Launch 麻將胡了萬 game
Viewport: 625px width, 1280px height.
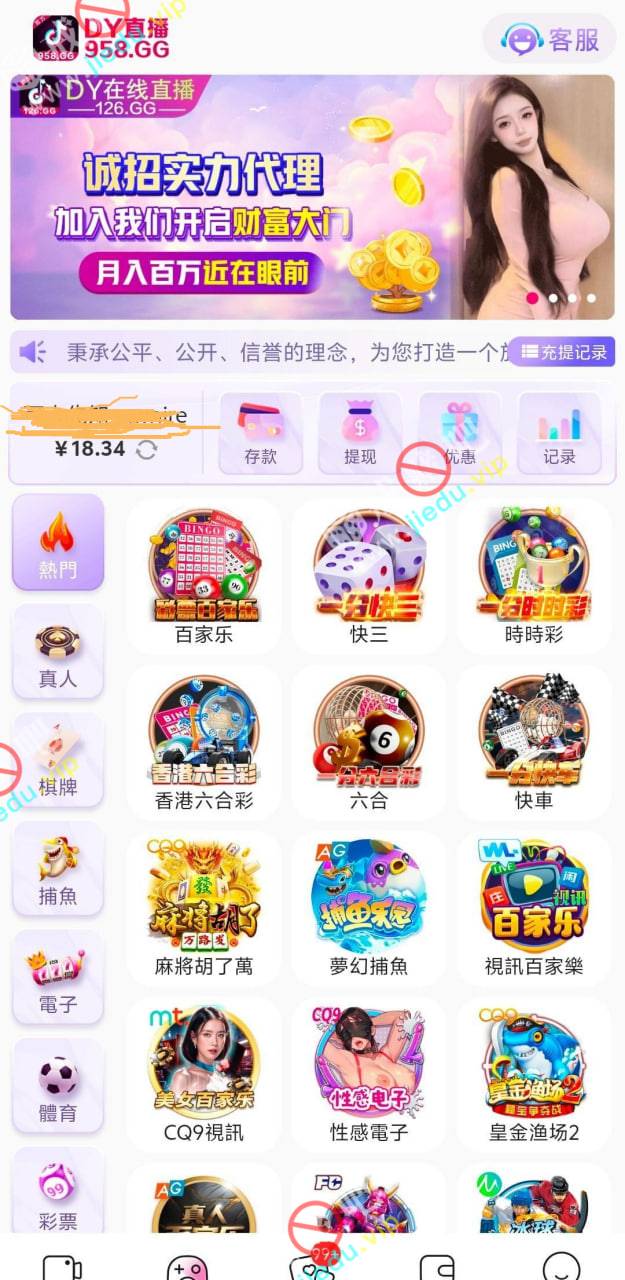[x=204, y=907]
